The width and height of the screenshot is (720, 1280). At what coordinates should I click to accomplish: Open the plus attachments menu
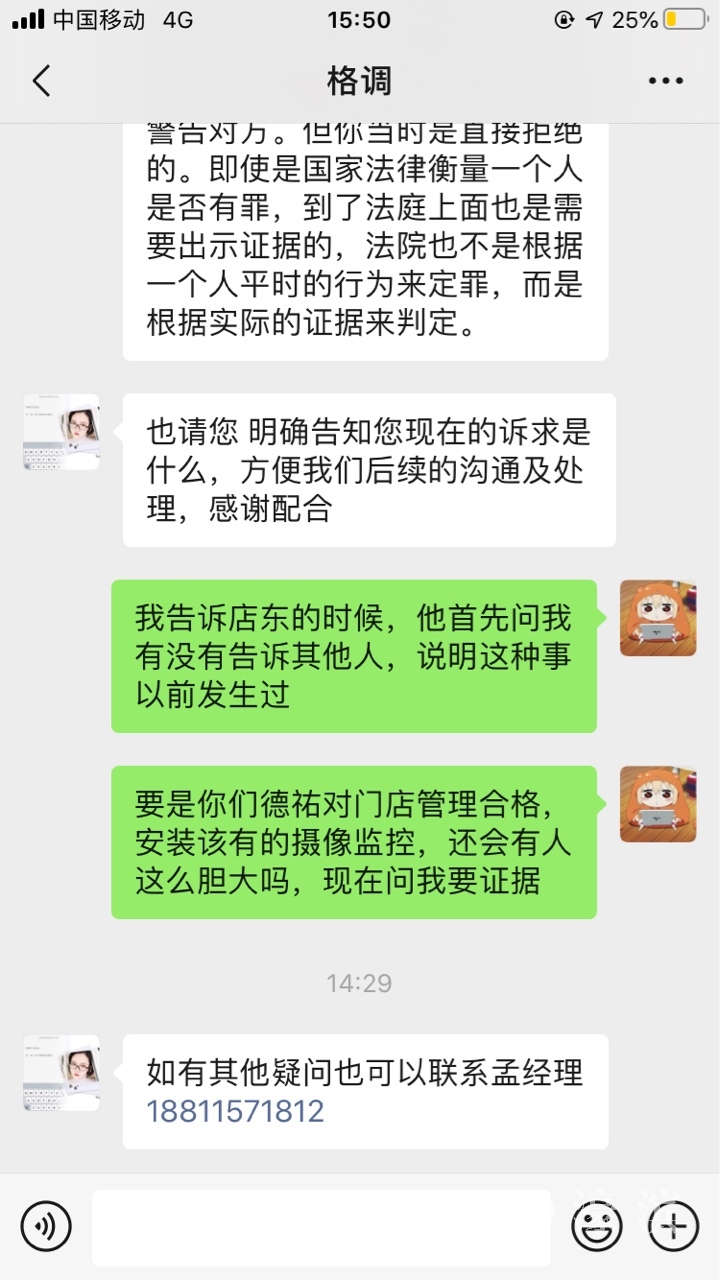click(x=673, y=1226)
